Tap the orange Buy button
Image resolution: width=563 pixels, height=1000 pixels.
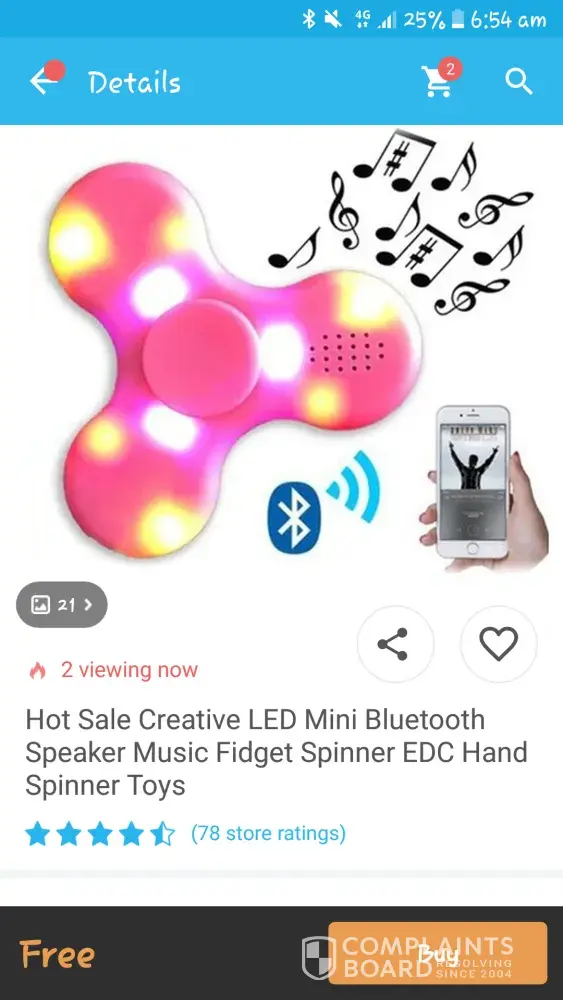pyautogui.click(x=438, y=953)
